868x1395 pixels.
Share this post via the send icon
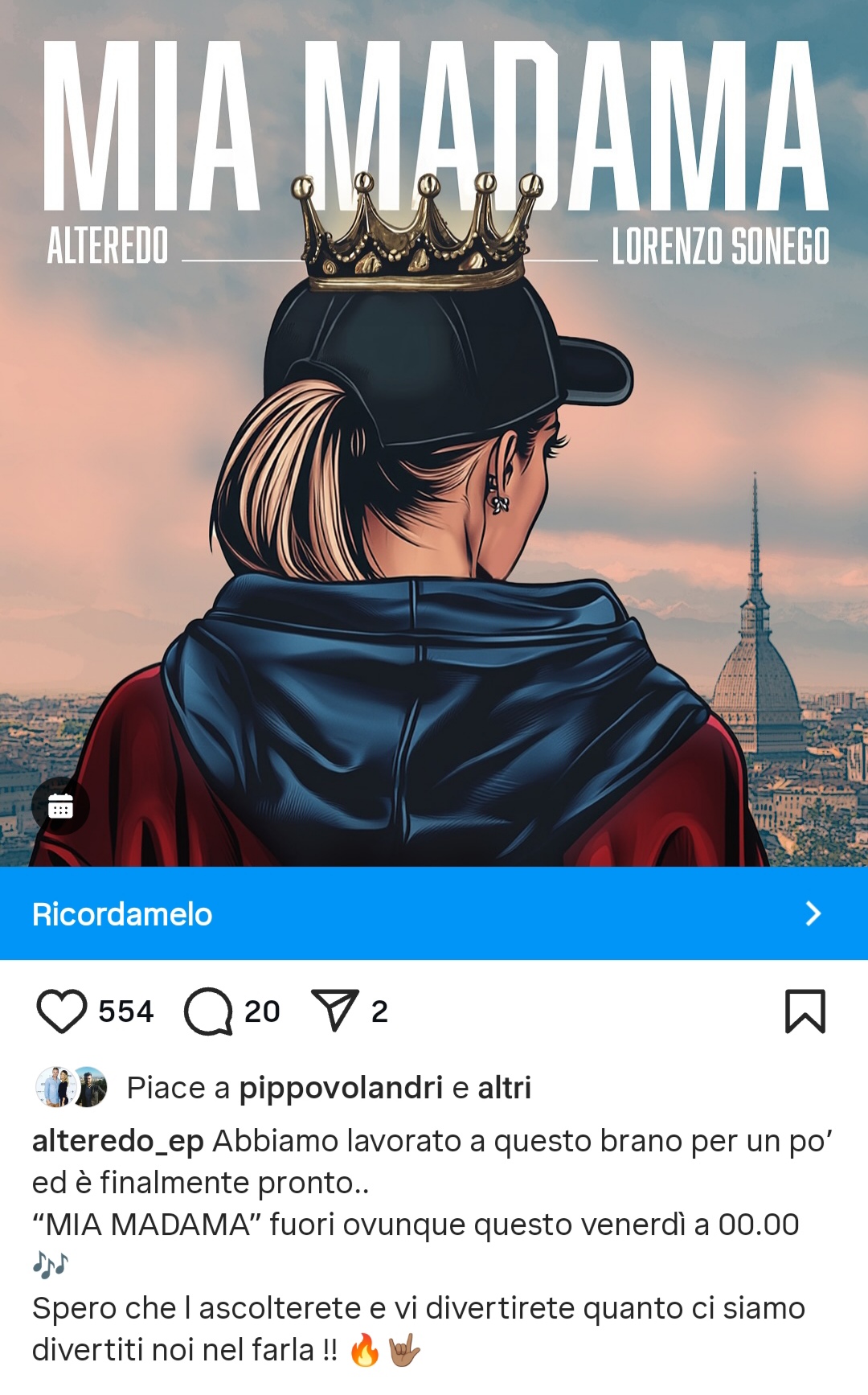(334, 1011)
